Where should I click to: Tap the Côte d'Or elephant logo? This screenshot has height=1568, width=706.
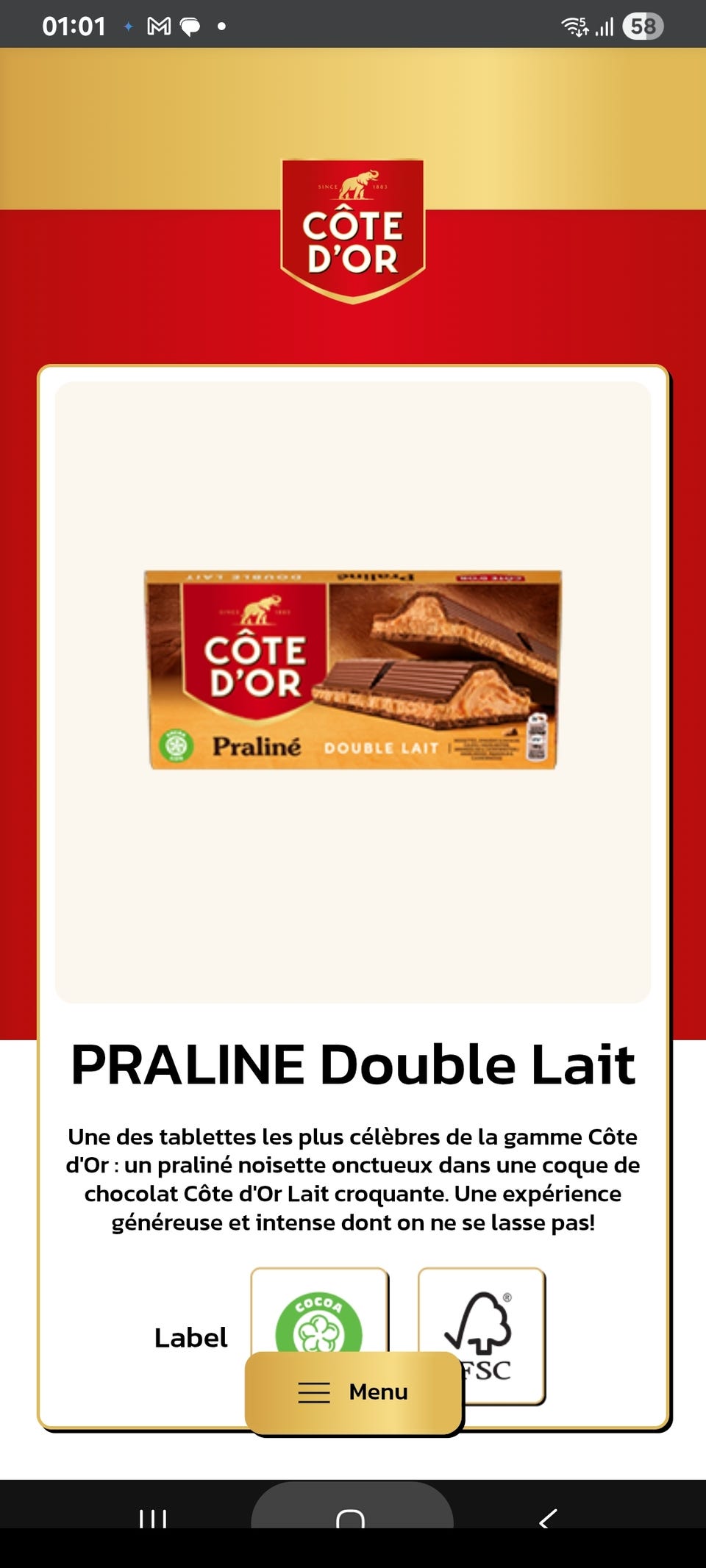pos(353,221)
